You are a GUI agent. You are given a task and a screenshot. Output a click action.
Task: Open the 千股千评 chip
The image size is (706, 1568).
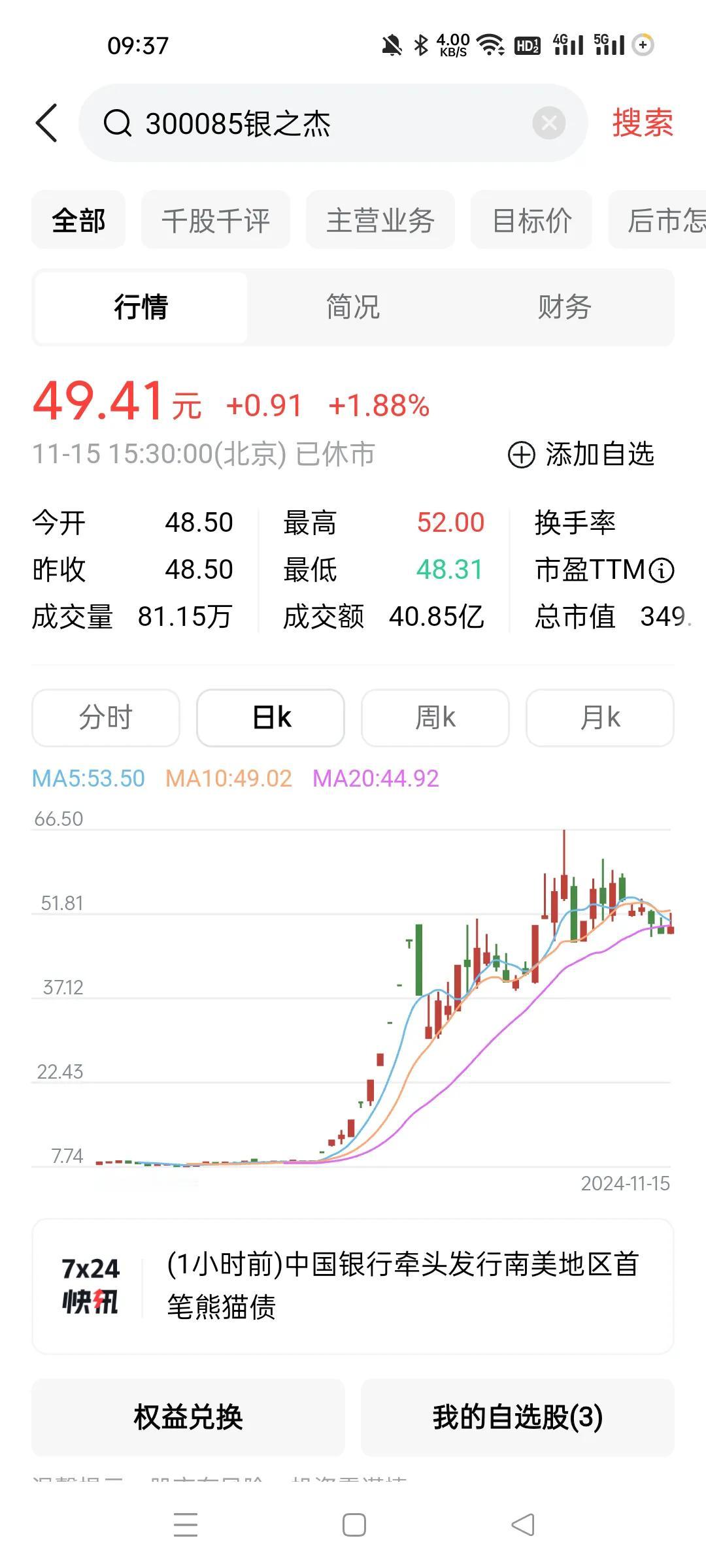point(216,220)
